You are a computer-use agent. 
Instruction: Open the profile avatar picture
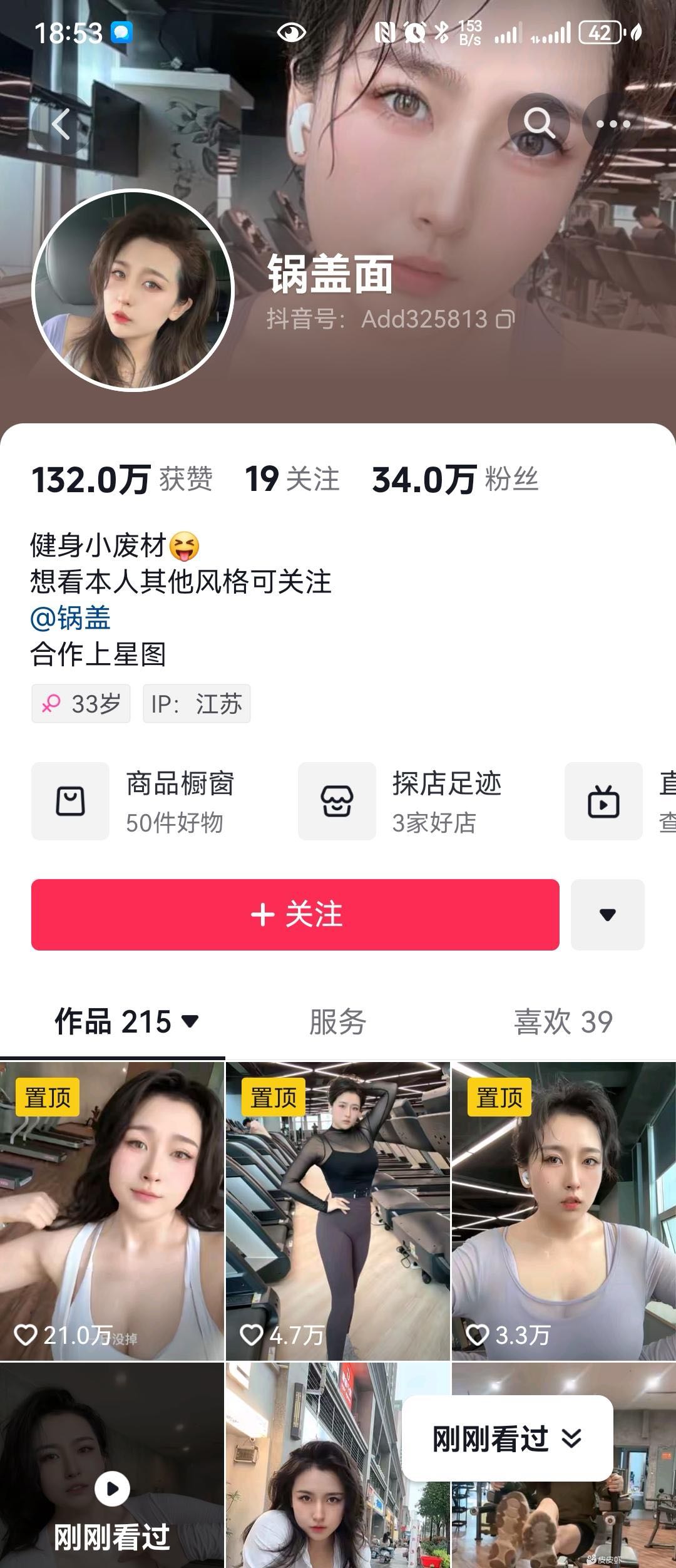click(x=132, y=290)
